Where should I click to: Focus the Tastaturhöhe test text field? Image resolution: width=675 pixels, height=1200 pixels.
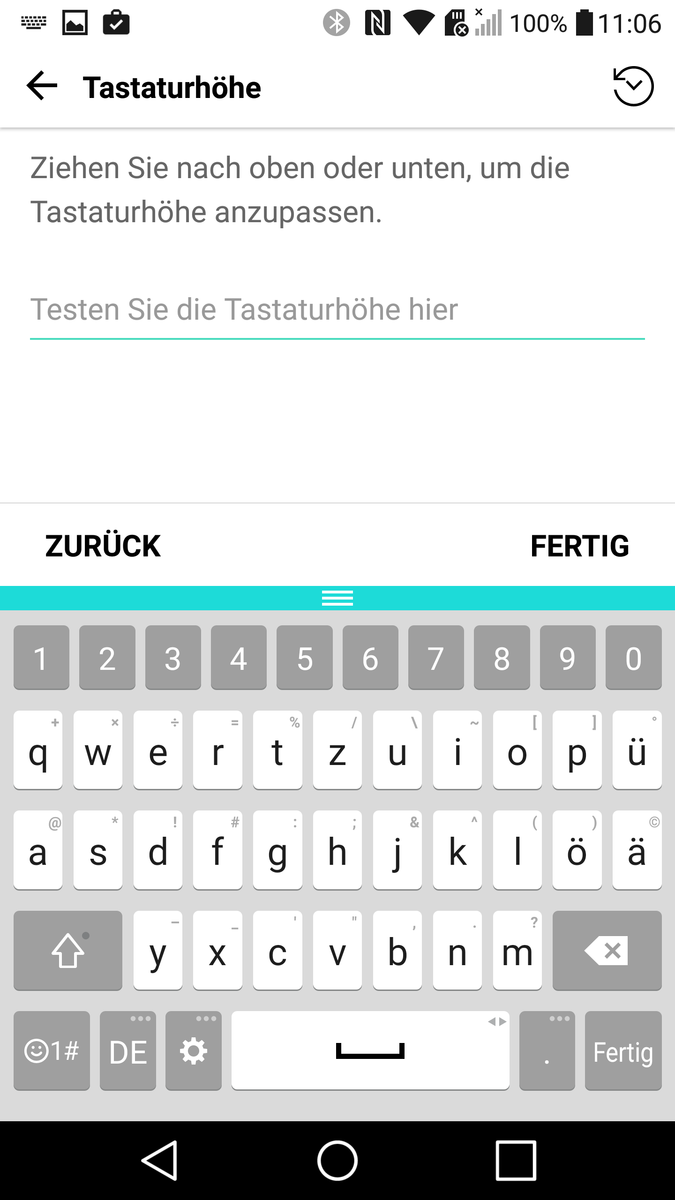pos(337,310)
